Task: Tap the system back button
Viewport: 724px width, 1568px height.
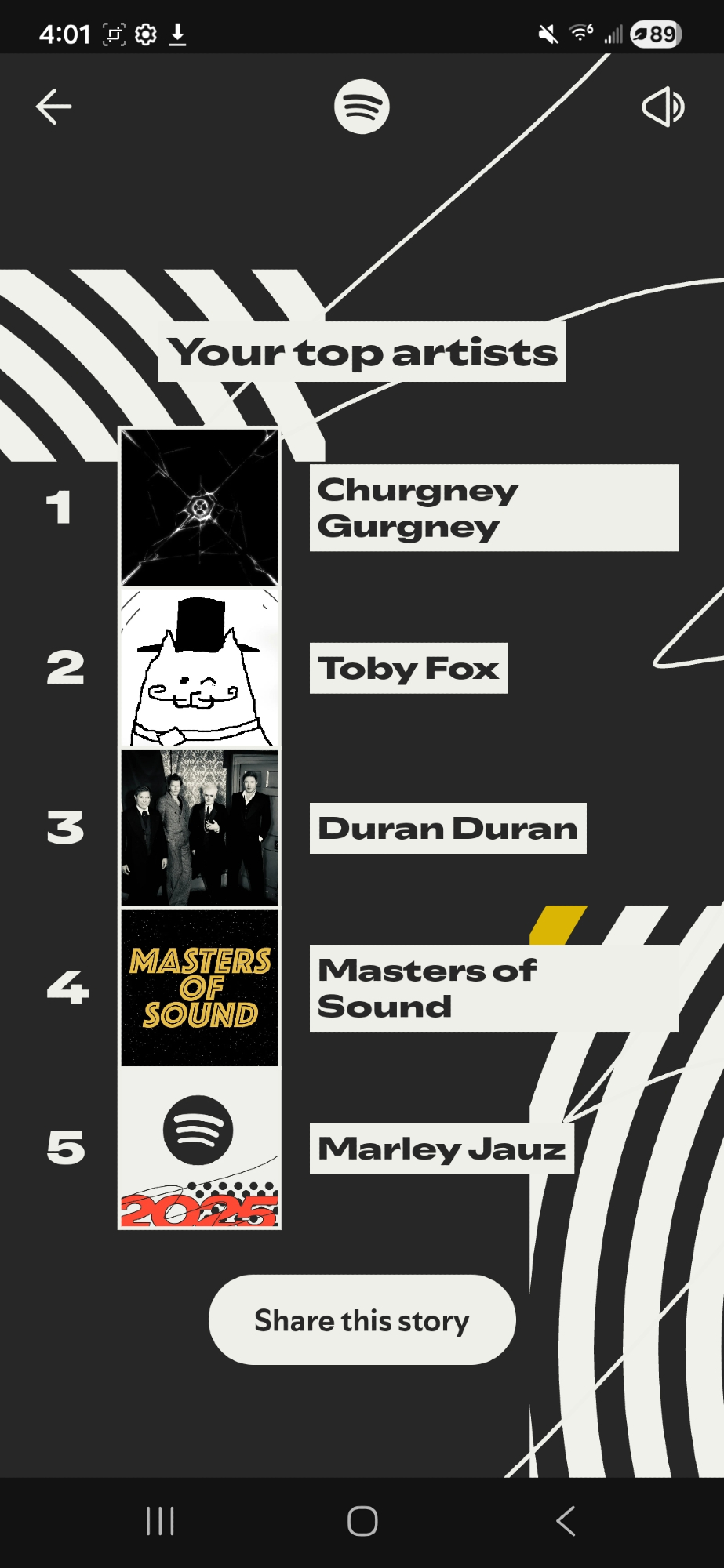Action: pos(566,1521)
